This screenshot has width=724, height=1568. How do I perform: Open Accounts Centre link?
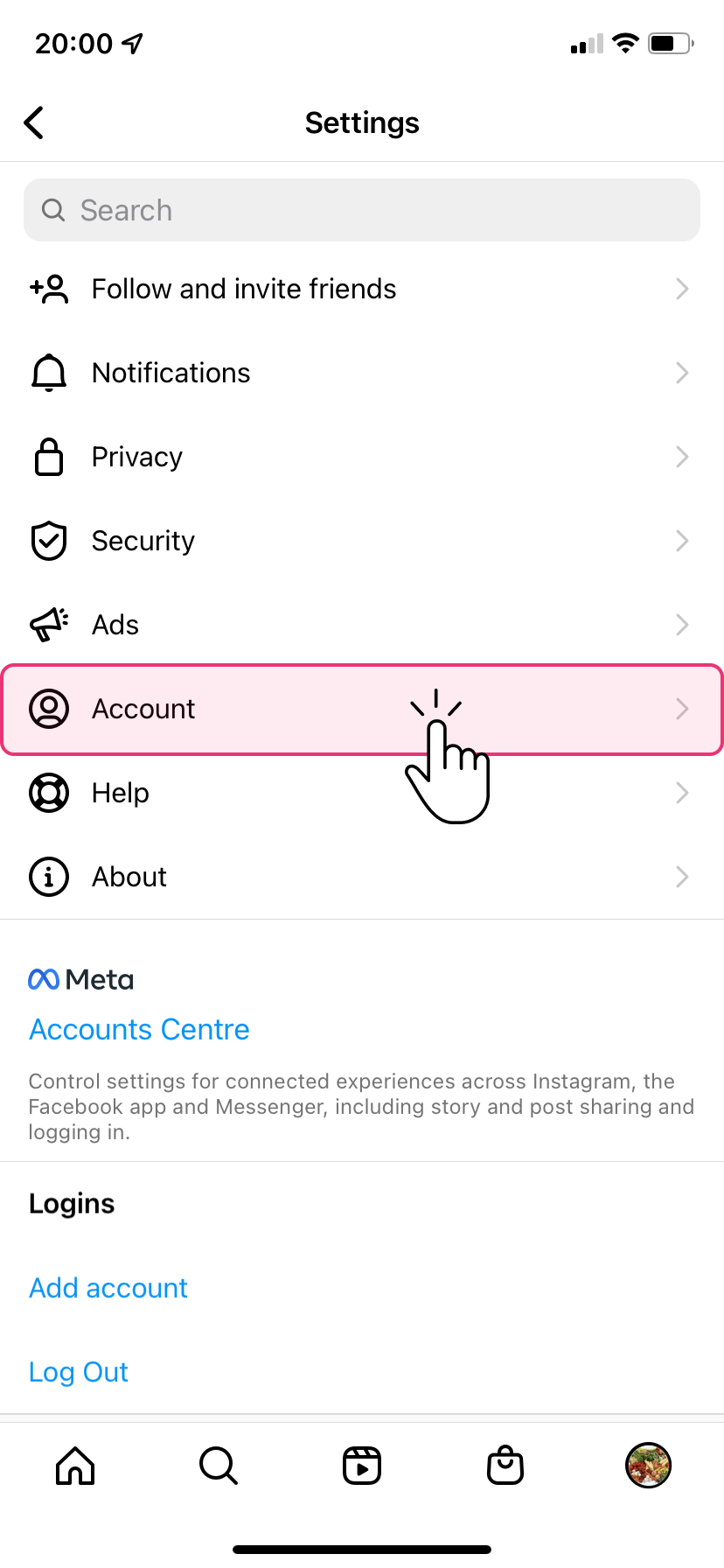(x=139, y=1029)
